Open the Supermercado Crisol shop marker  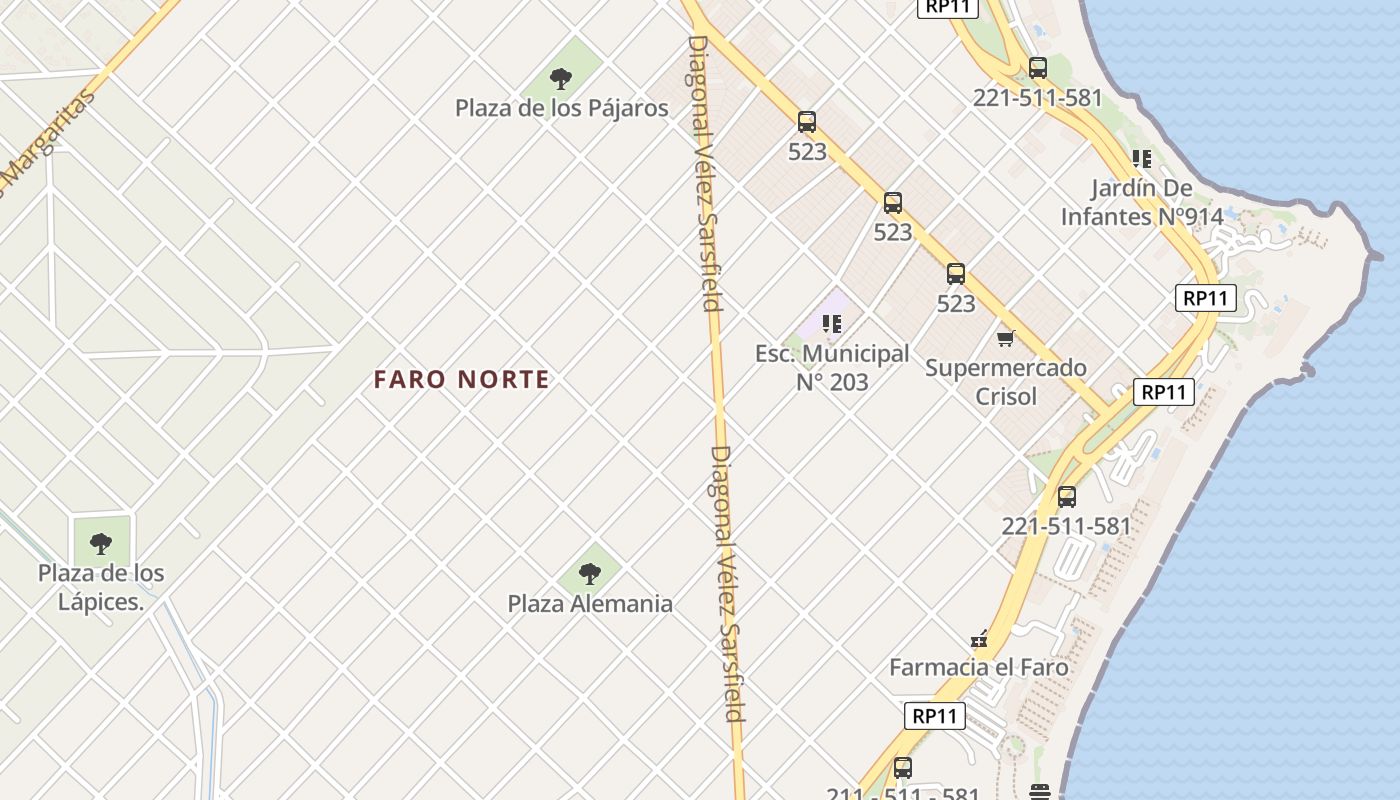pos(1005,338)
